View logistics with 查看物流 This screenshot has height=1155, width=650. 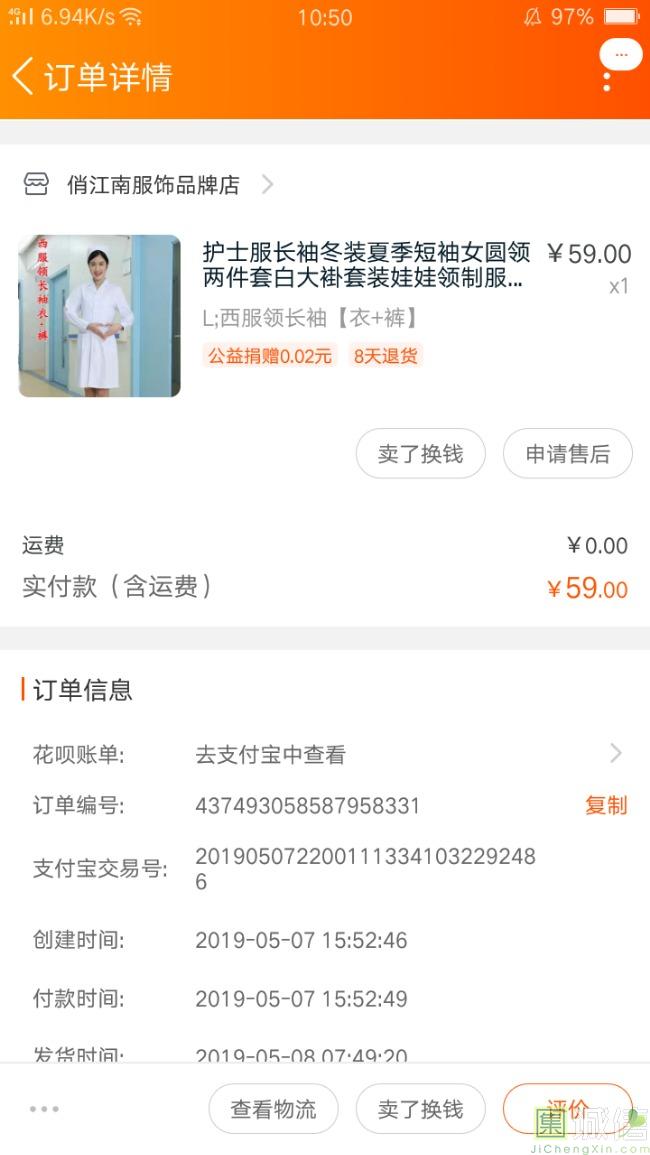[273, 1109]
